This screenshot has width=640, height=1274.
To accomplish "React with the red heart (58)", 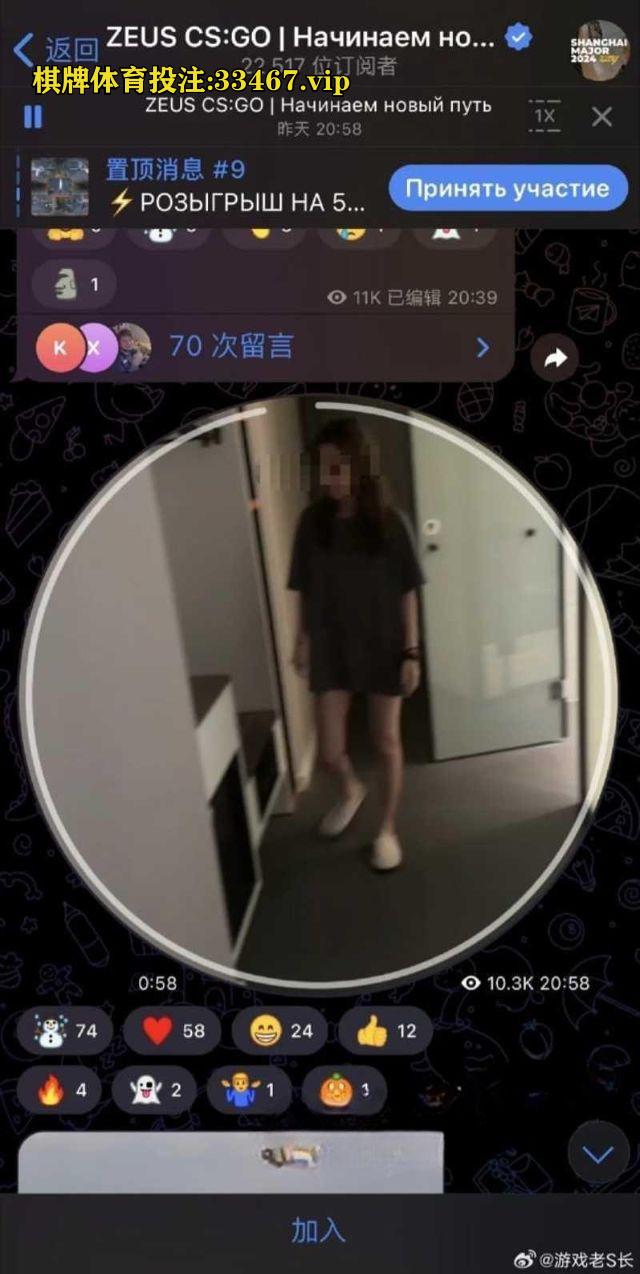I will click(172, 1031).
